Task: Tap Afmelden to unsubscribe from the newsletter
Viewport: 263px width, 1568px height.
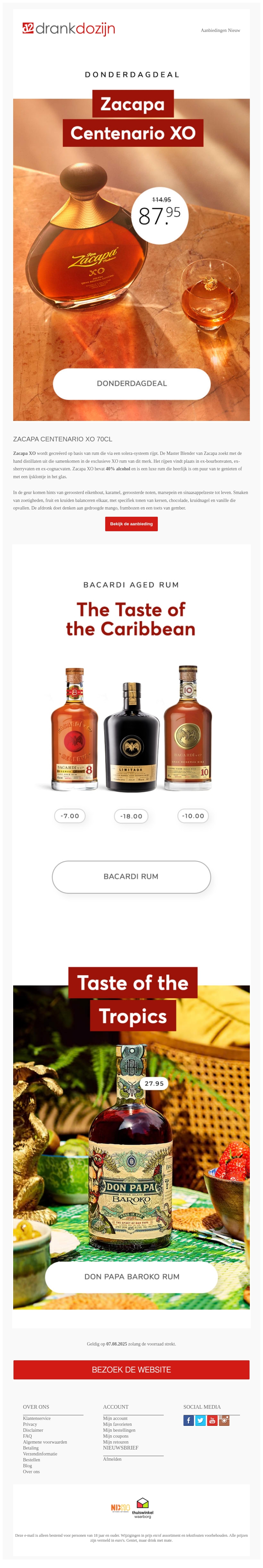Action: coord(112,1459)
